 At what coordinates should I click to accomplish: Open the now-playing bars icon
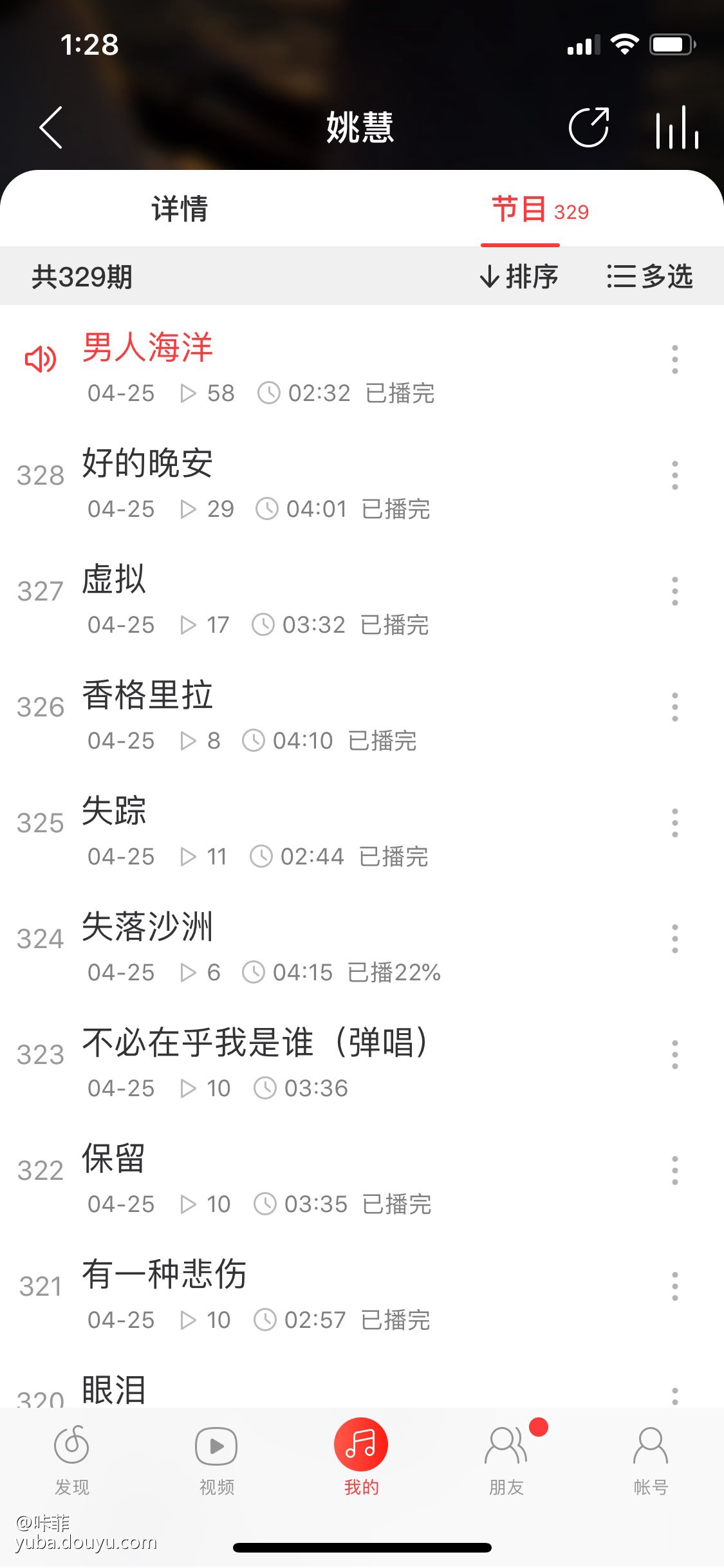click(677, 127)
